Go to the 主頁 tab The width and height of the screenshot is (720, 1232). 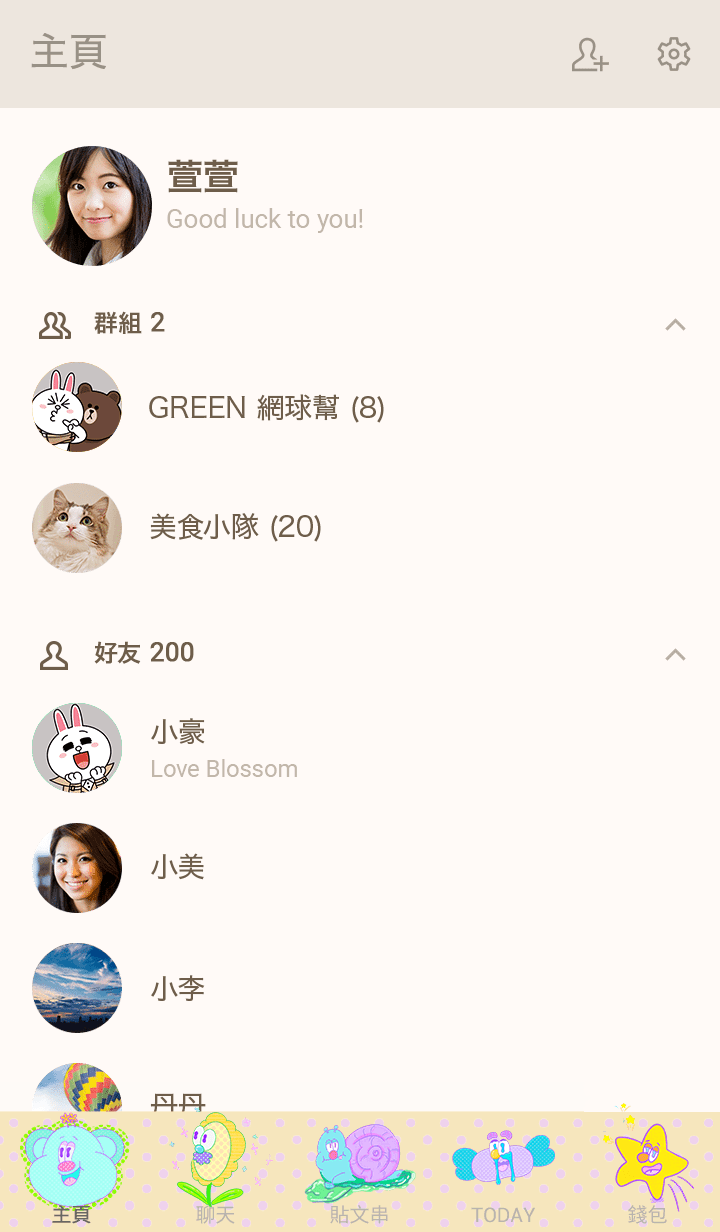click(72, 1171)
